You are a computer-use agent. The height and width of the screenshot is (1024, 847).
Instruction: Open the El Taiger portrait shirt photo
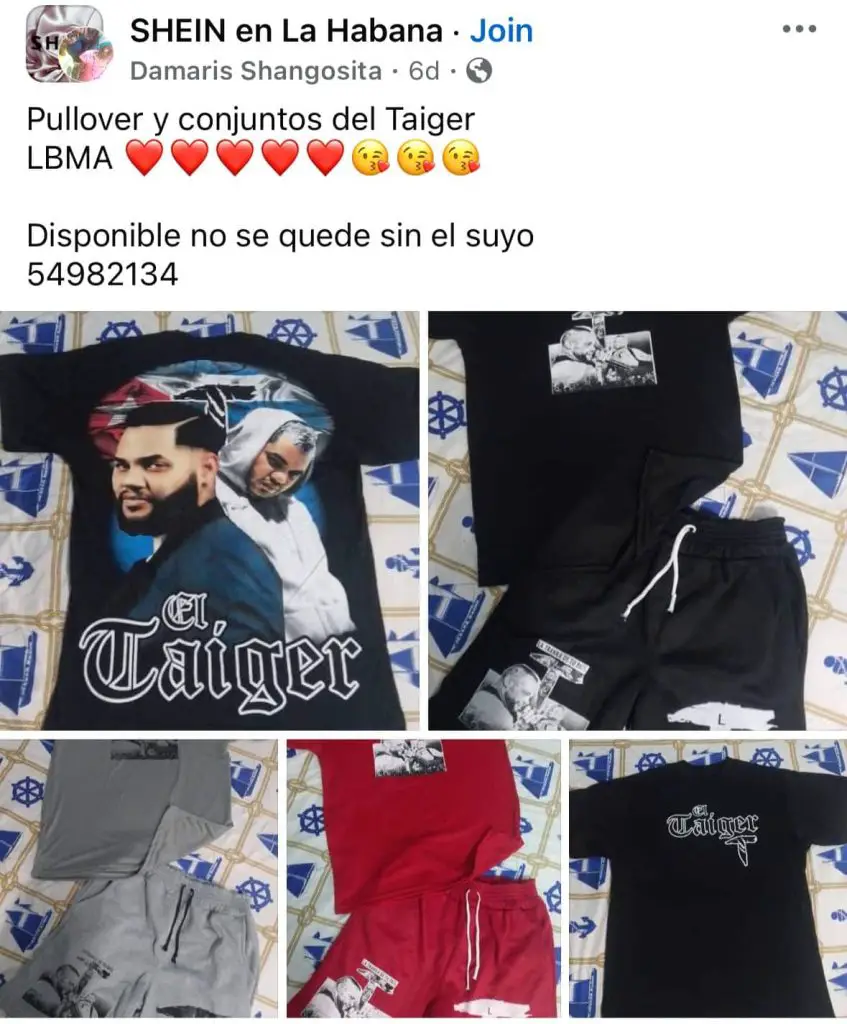(210, 520)
